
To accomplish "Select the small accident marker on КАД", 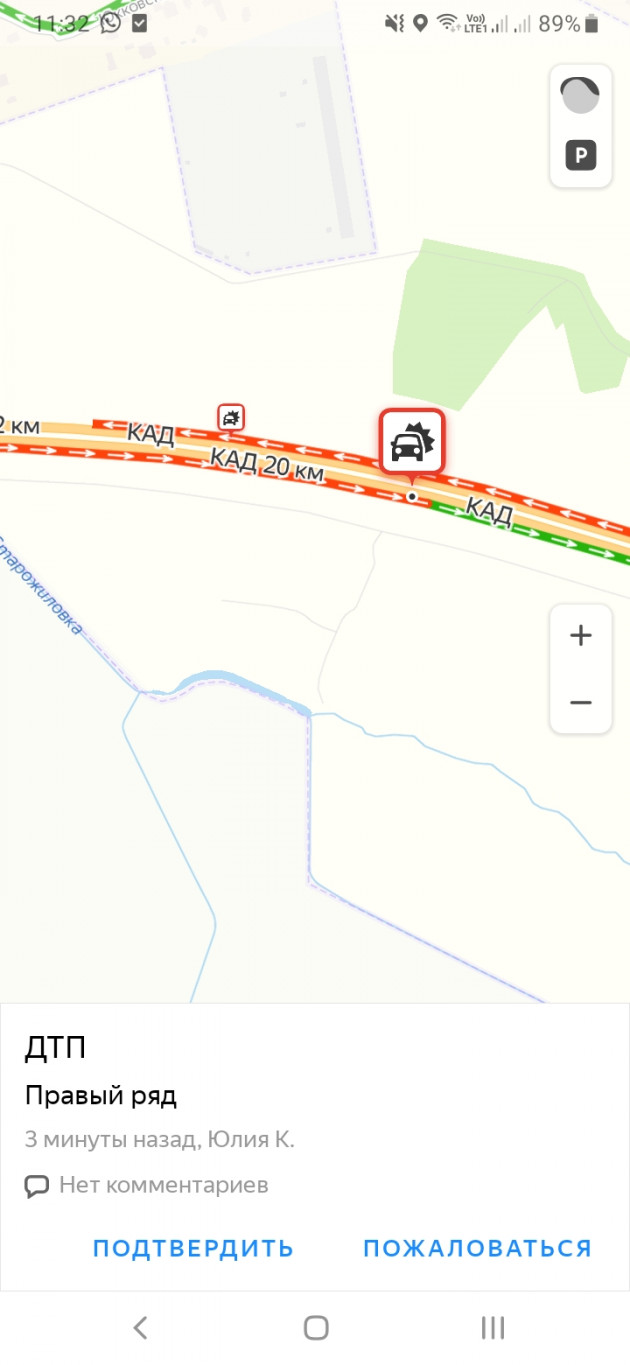I will tap(231, 417).
